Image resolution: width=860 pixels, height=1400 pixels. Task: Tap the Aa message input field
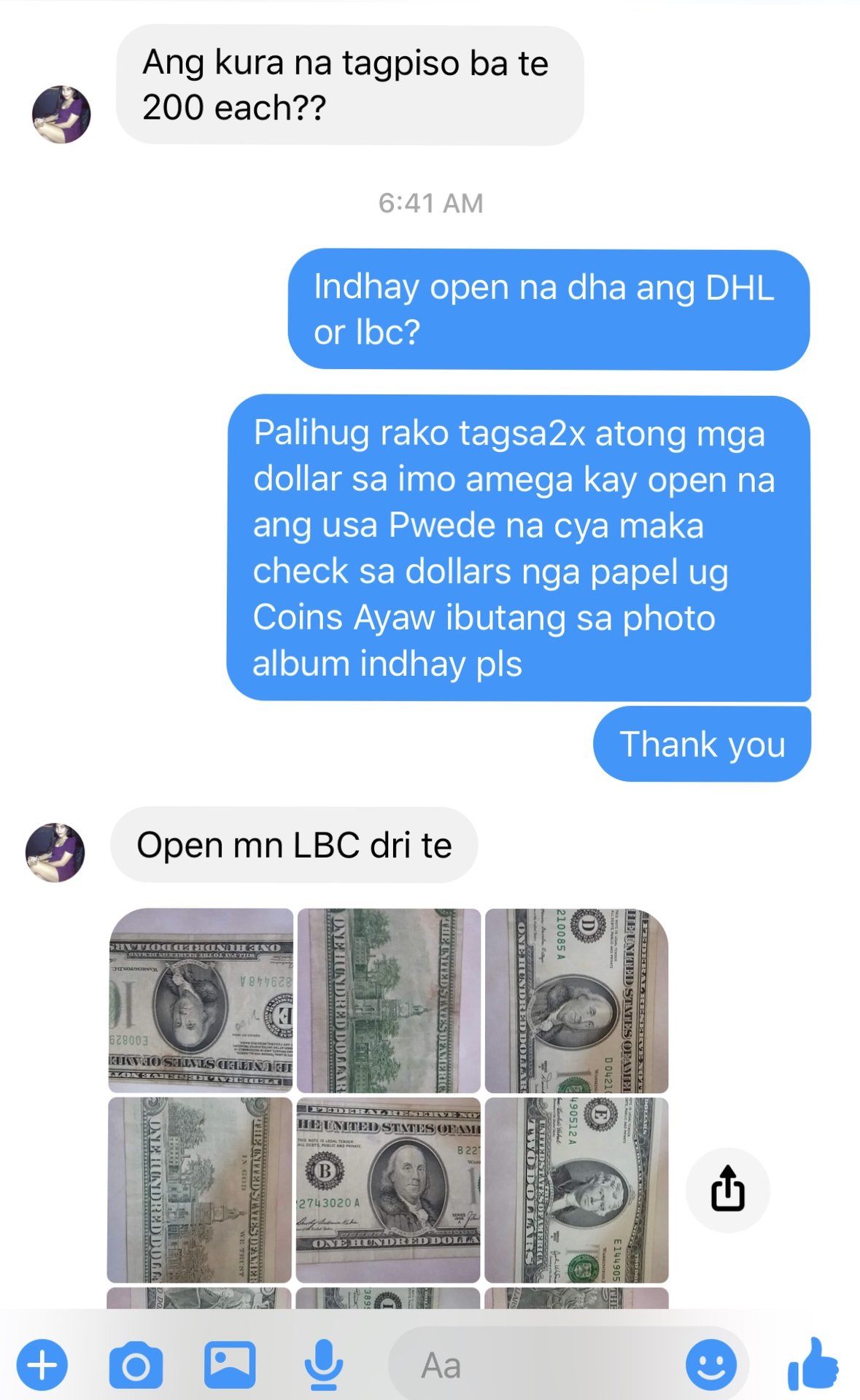coord(540,1365)
